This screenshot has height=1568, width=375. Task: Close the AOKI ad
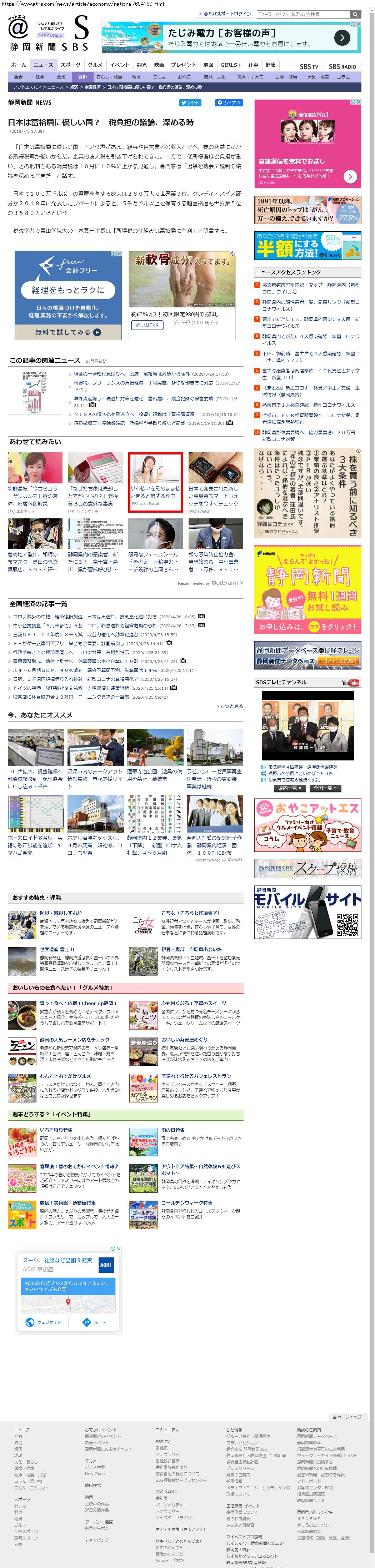119,1248
